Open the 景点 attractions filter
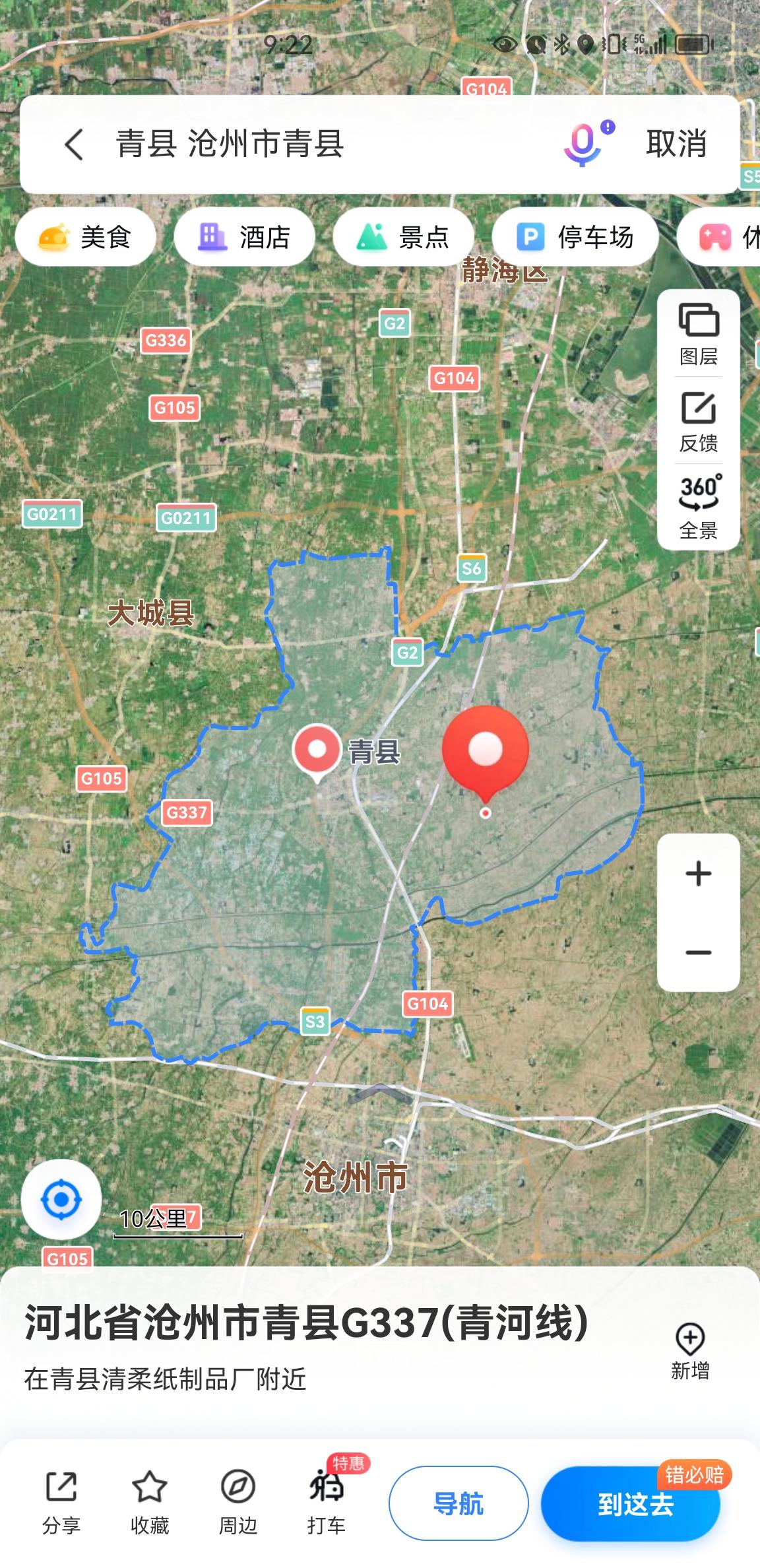The width and height of the screenshot is (760, 1568). [404, 236]
